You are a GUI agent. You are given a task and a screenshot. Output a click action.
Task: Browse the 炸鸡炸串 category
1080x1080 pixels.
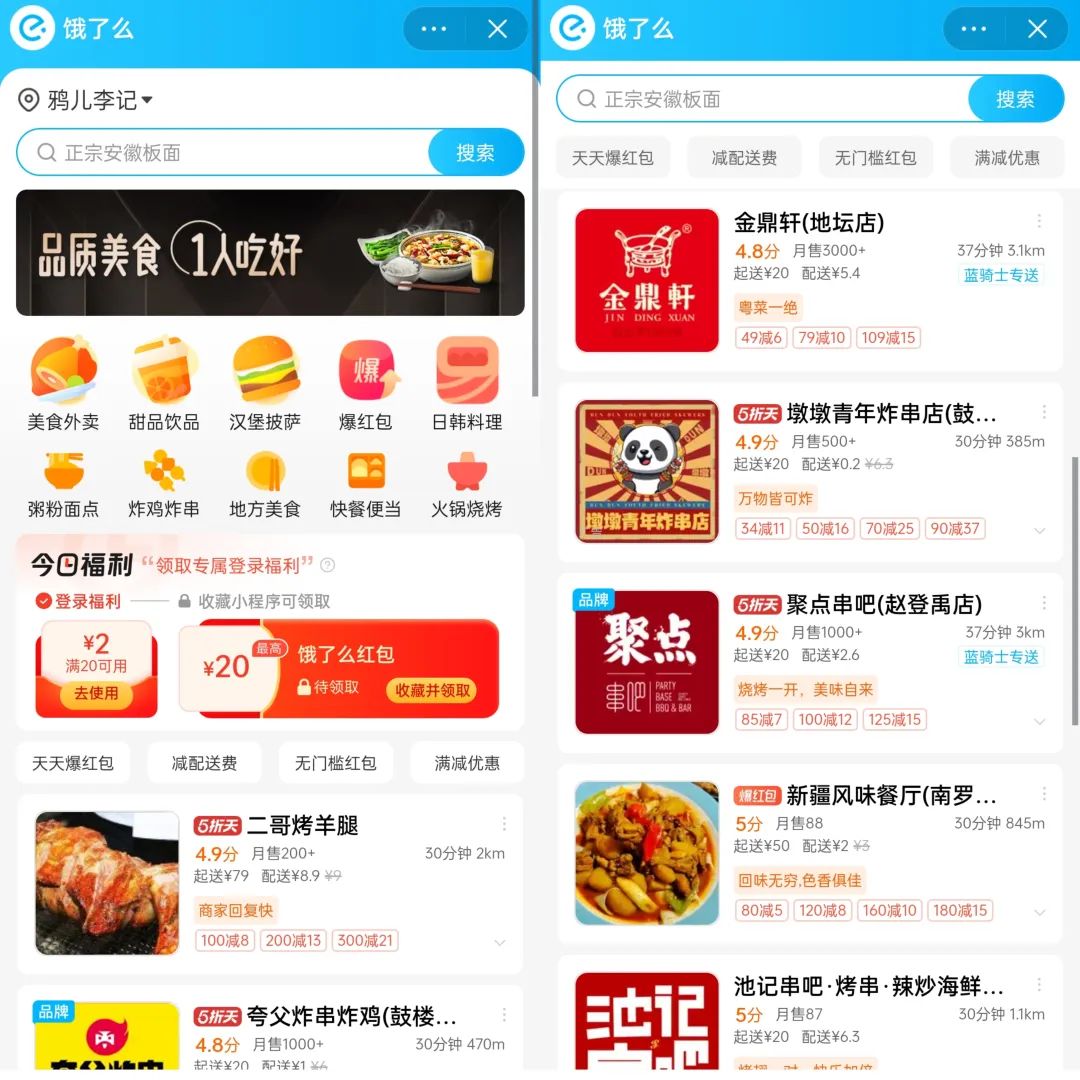coord(164,484)
